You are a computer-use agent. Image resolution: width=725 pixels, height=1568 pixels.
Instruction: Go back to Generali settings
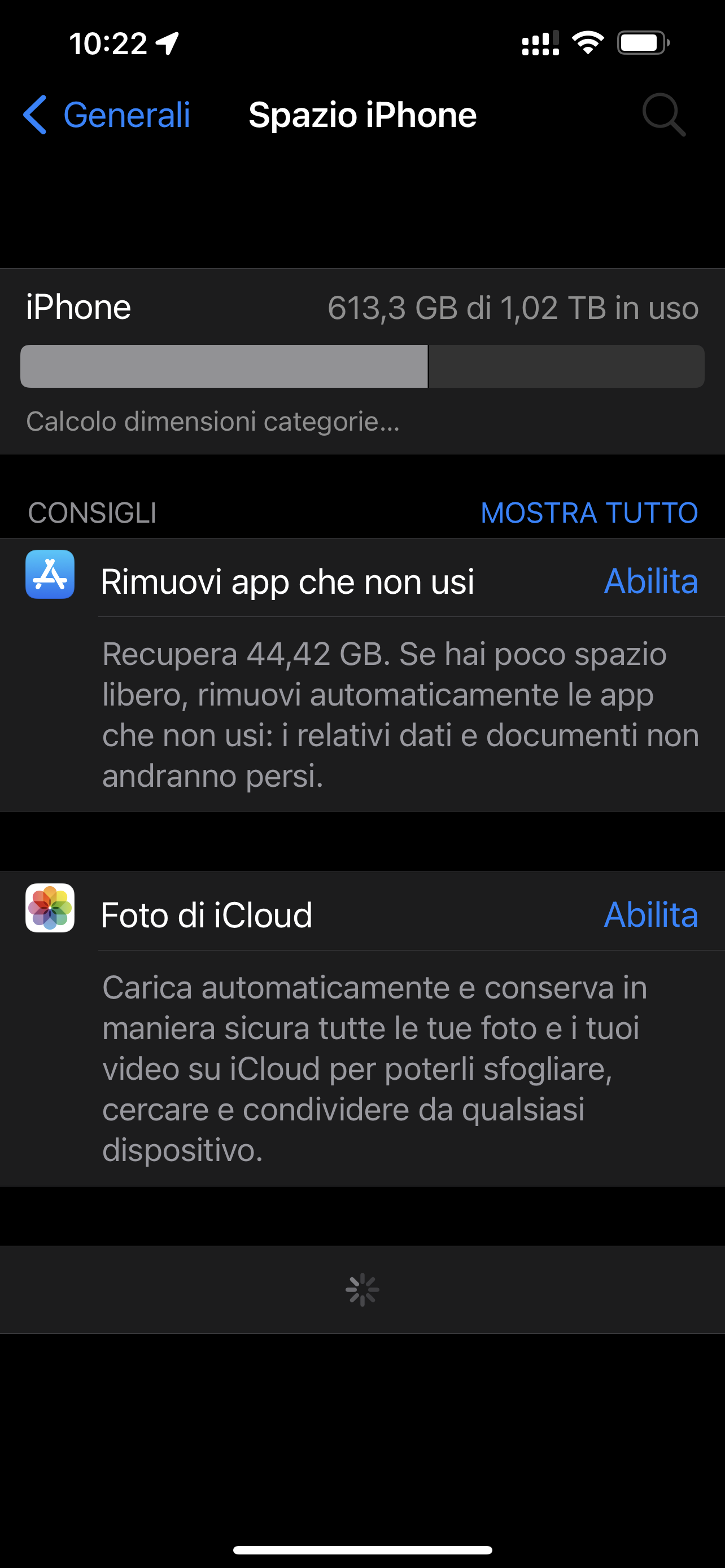(107, 115)
